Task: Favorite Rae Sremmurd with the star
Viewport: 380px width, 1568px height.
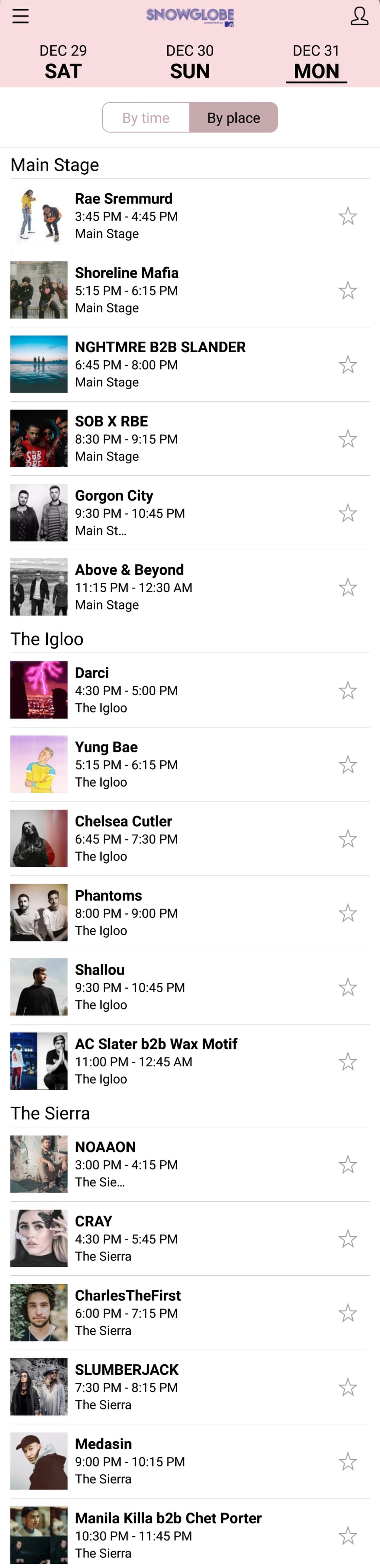Action: tap(348, 216)
